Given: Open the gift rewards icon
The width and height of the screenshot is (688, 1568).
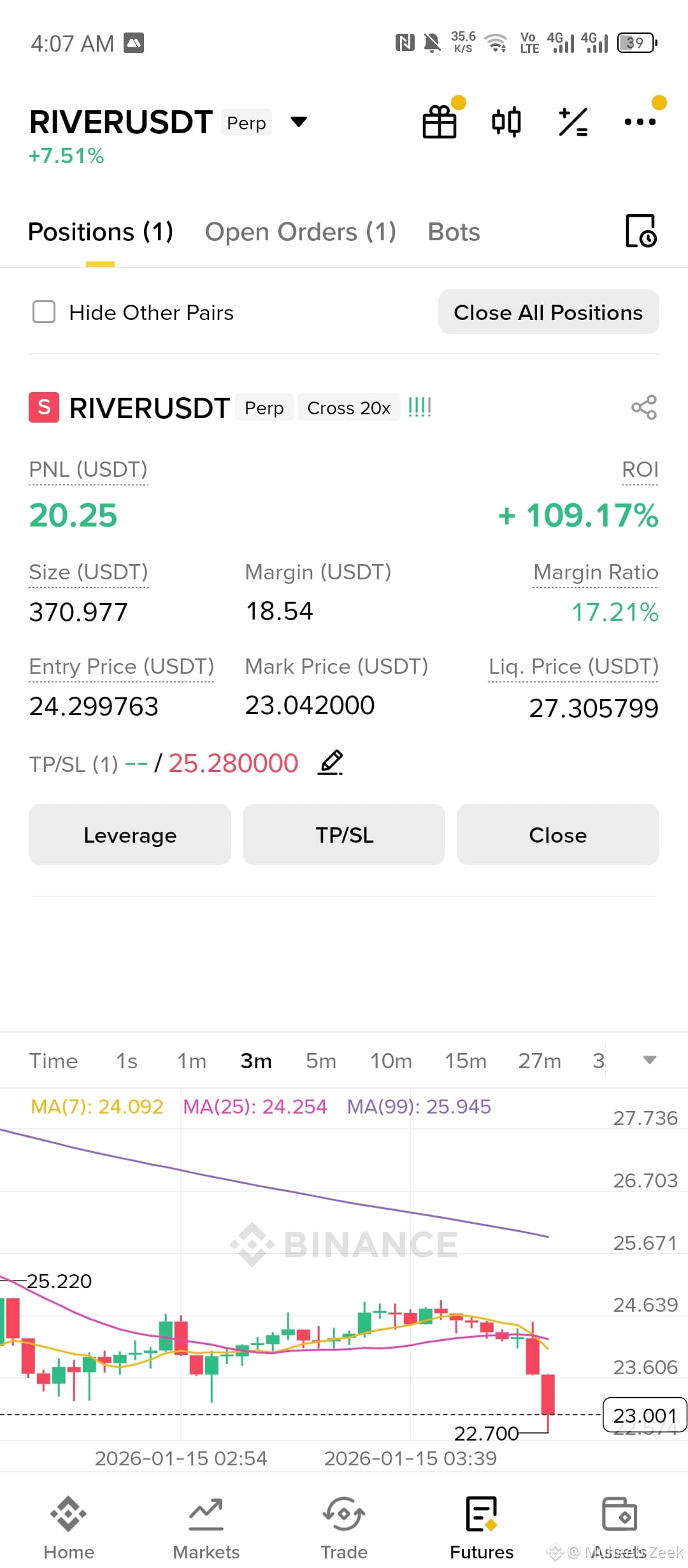Looking at the screenshot, I should tap(440, 121).
